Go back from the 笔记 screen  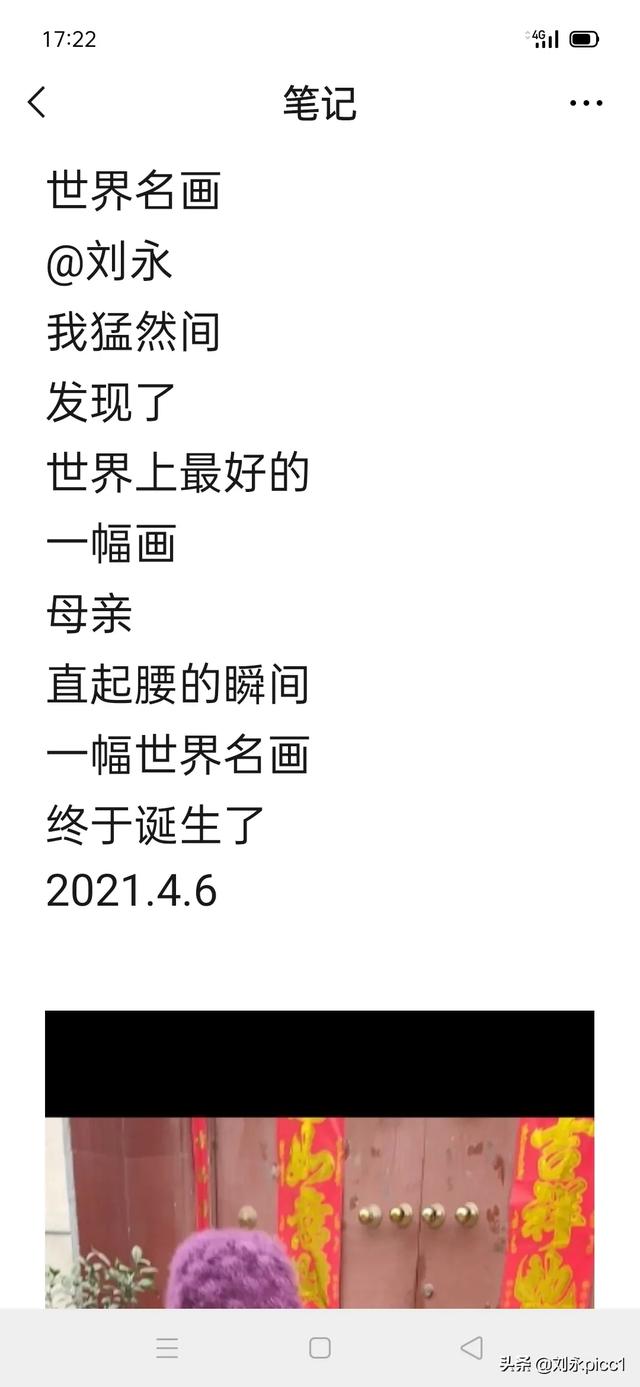[x=37, y=102]
